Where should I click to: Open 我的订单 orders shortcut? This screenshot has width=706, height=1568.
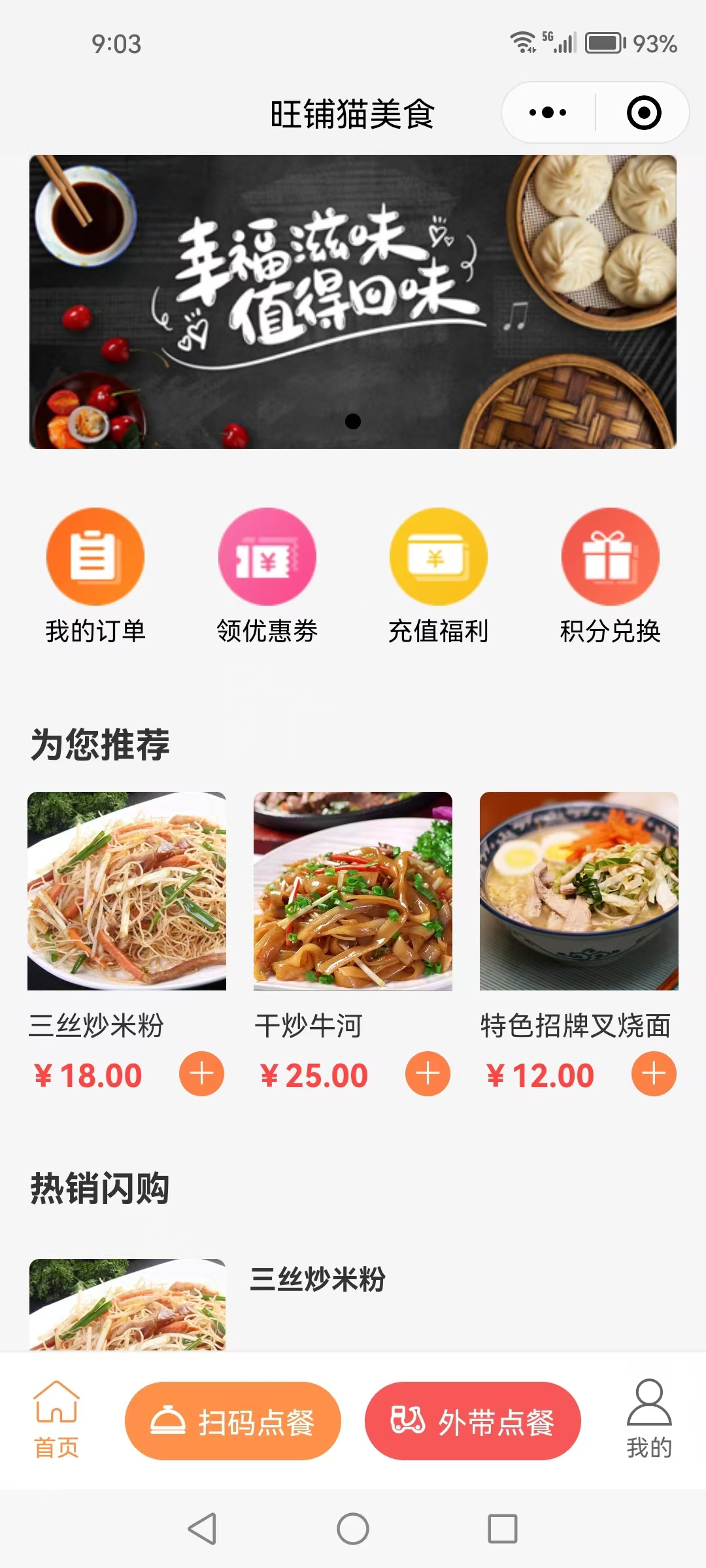pyautogui.click(x=95, y=576)
